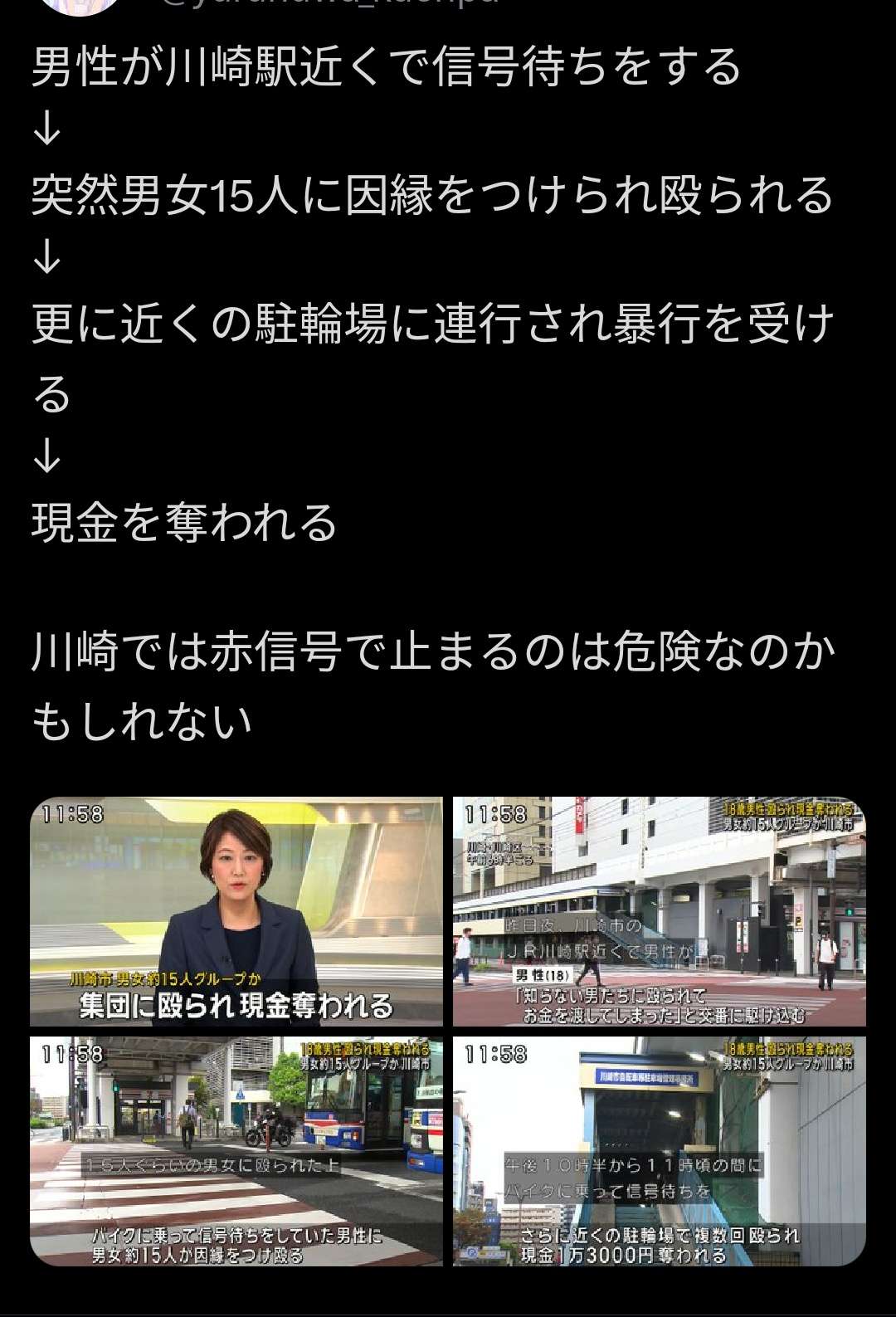
Task: Open the crosswalk and bus photo
Action: click(236, 1150)
